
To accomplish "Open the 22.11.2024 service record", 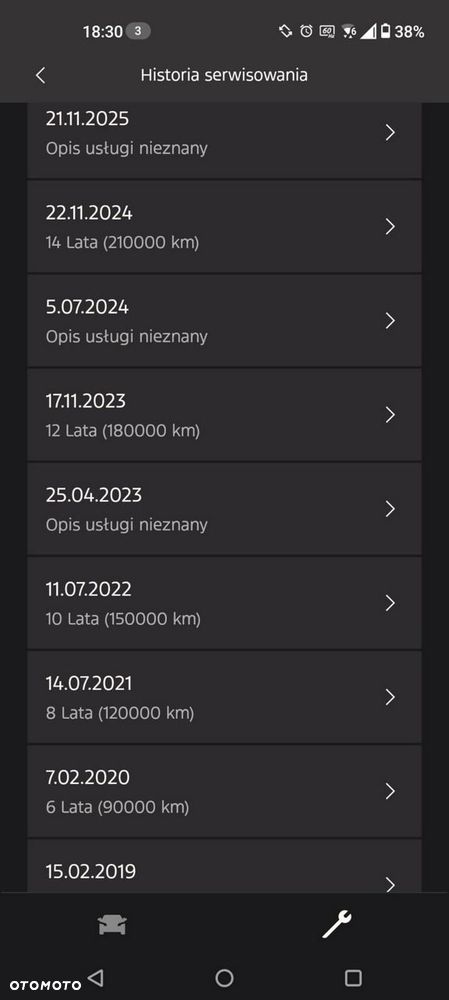I will tap(224, 227).
